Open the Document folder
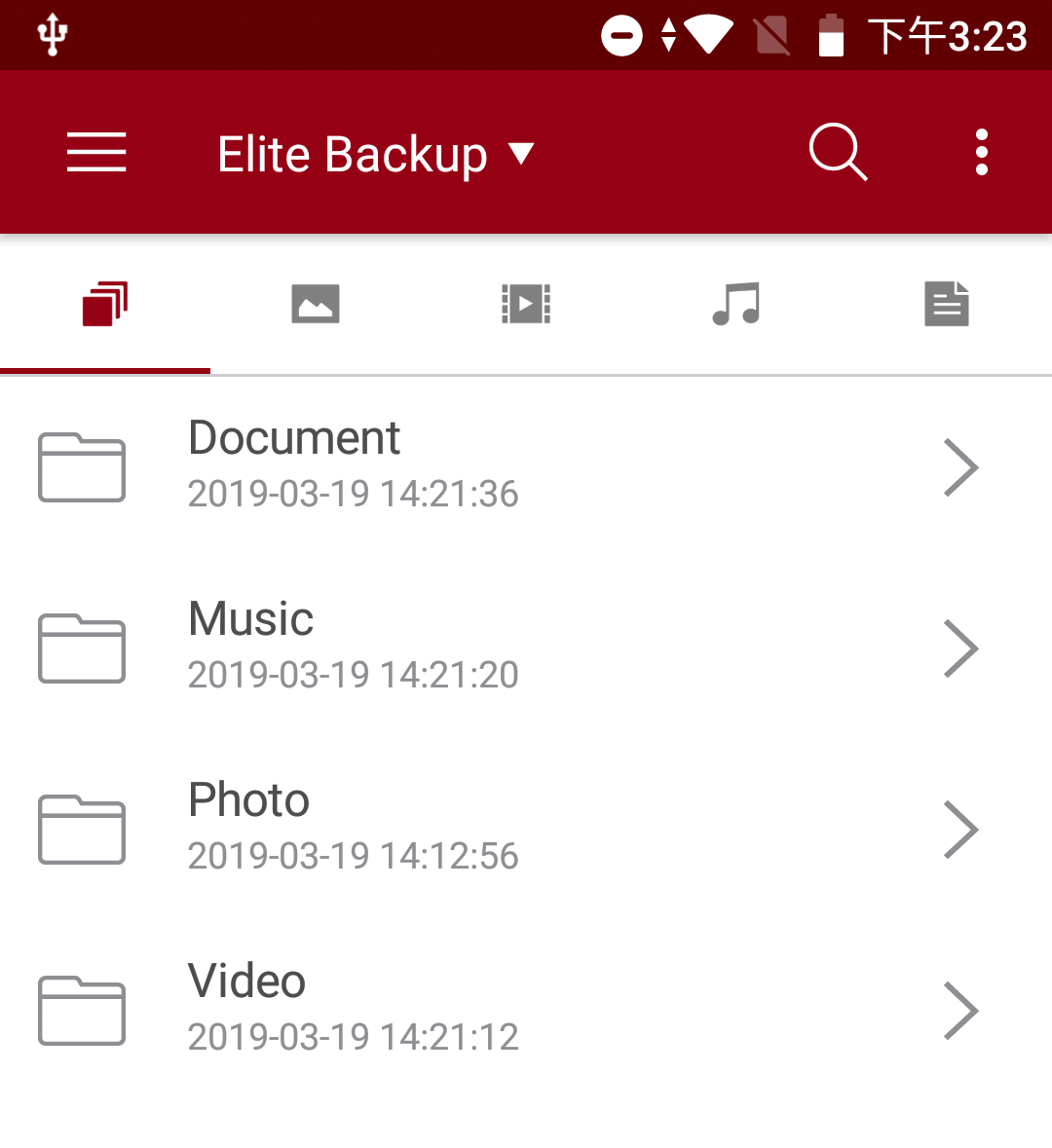This screenshot has height=1148, width=1052. coord(526,467)
